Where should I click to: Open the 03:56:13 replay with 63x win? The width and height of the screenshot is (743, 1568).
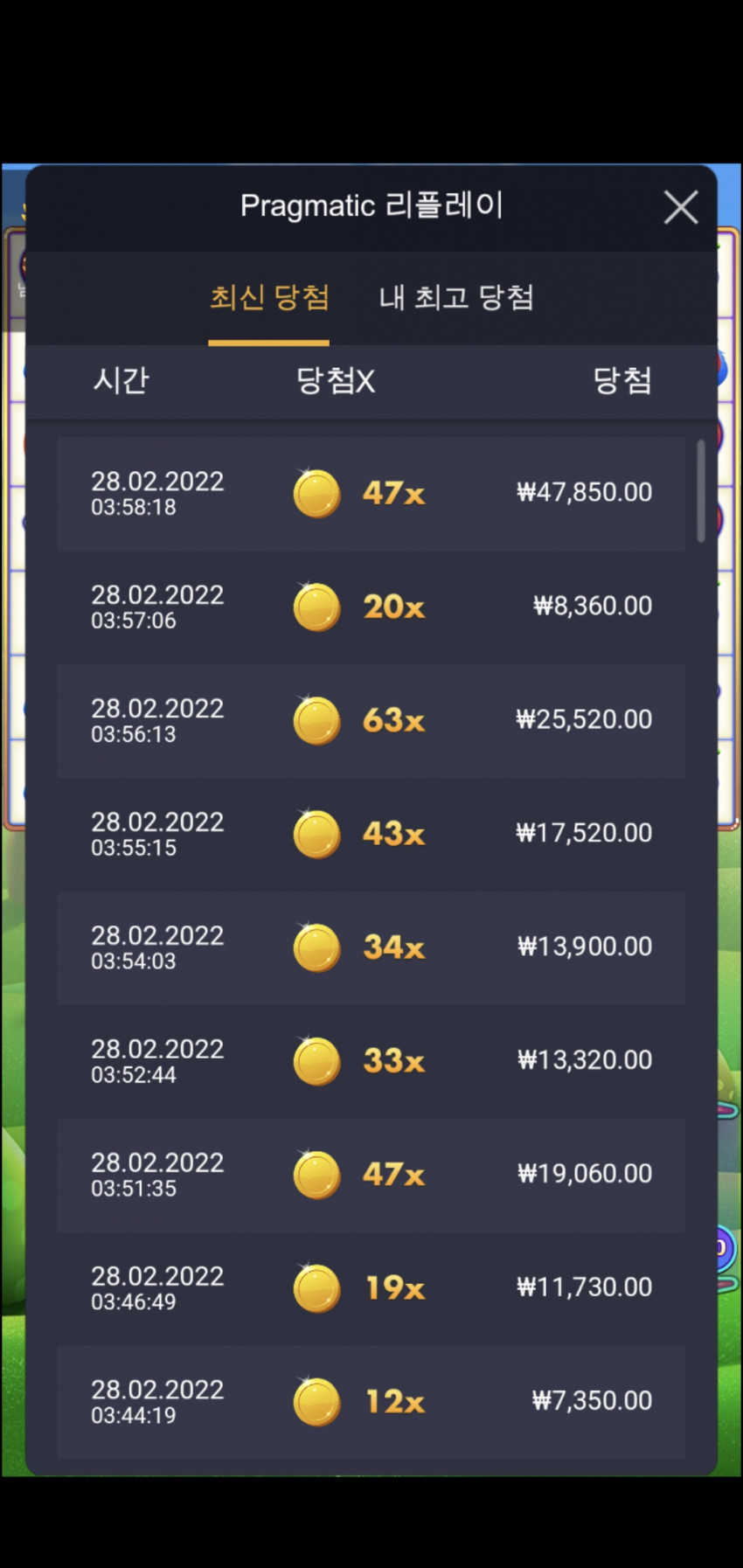371,721
